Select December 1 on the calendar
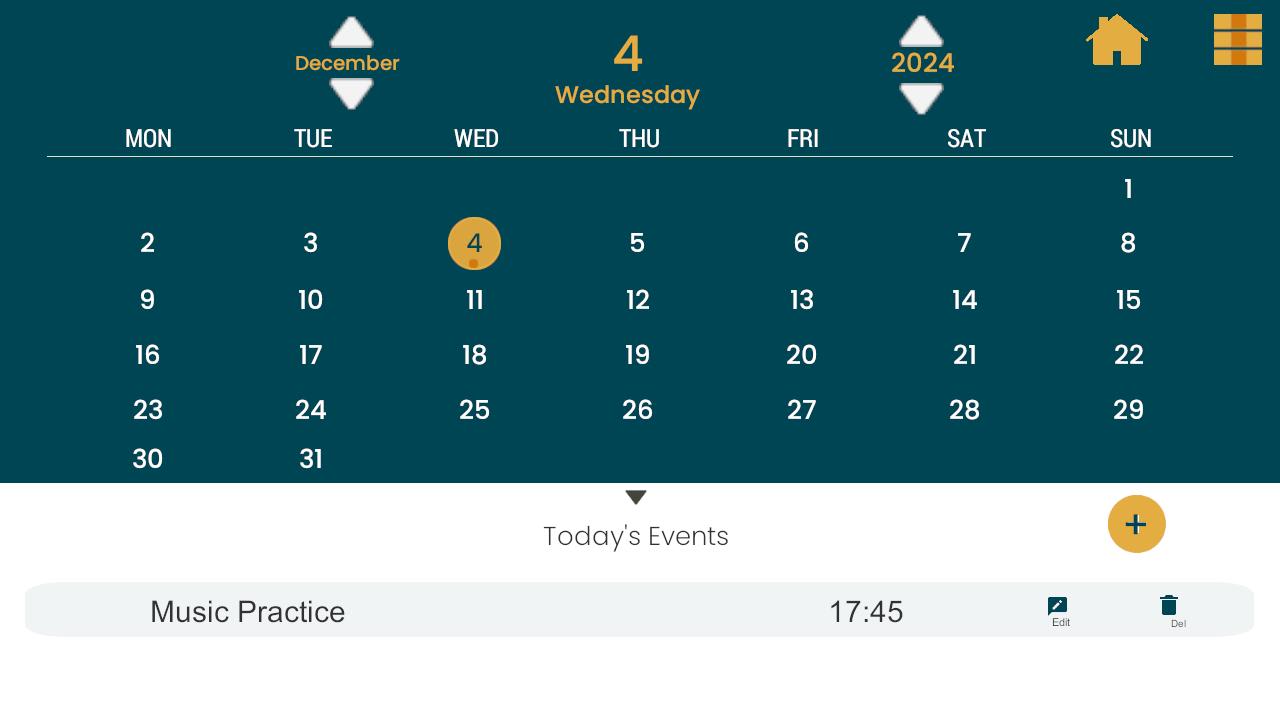This screenshot has width=1280, height=720. point(1128,189)
